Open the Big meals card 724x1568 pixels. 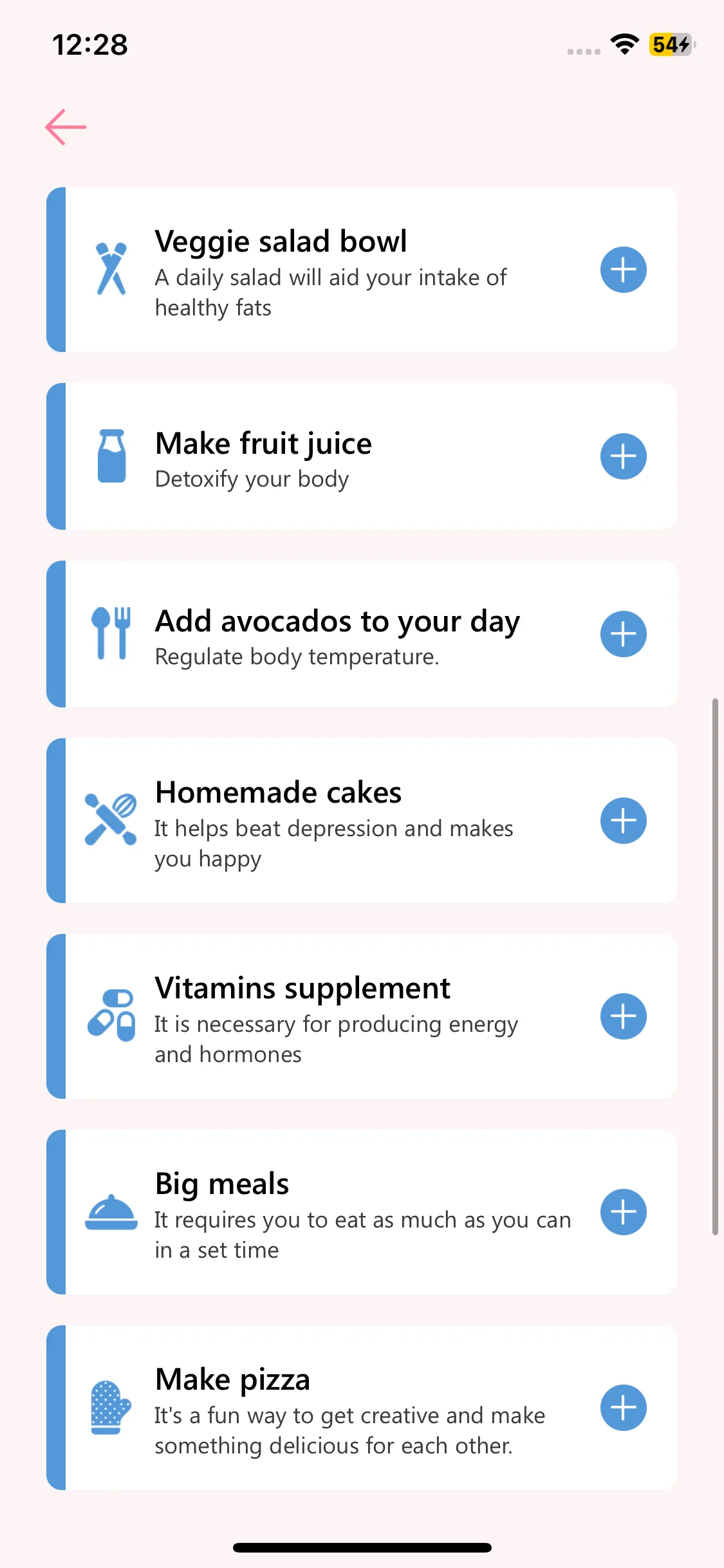pos(335,1213)
